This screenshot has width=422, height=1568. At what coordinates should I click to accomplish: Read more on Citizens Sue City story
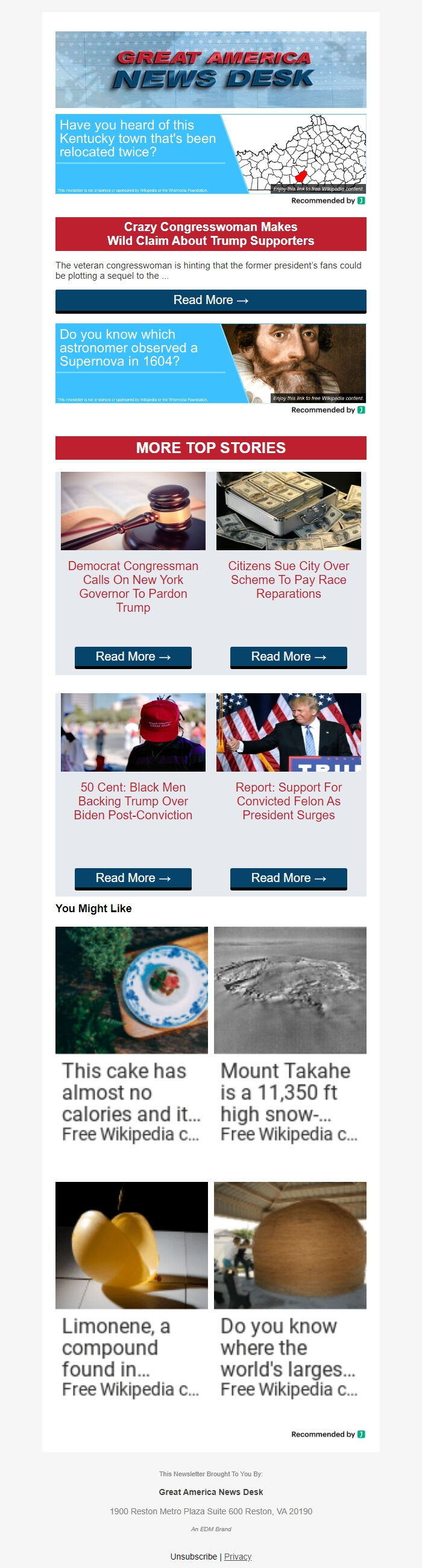[x=288, y=657]
